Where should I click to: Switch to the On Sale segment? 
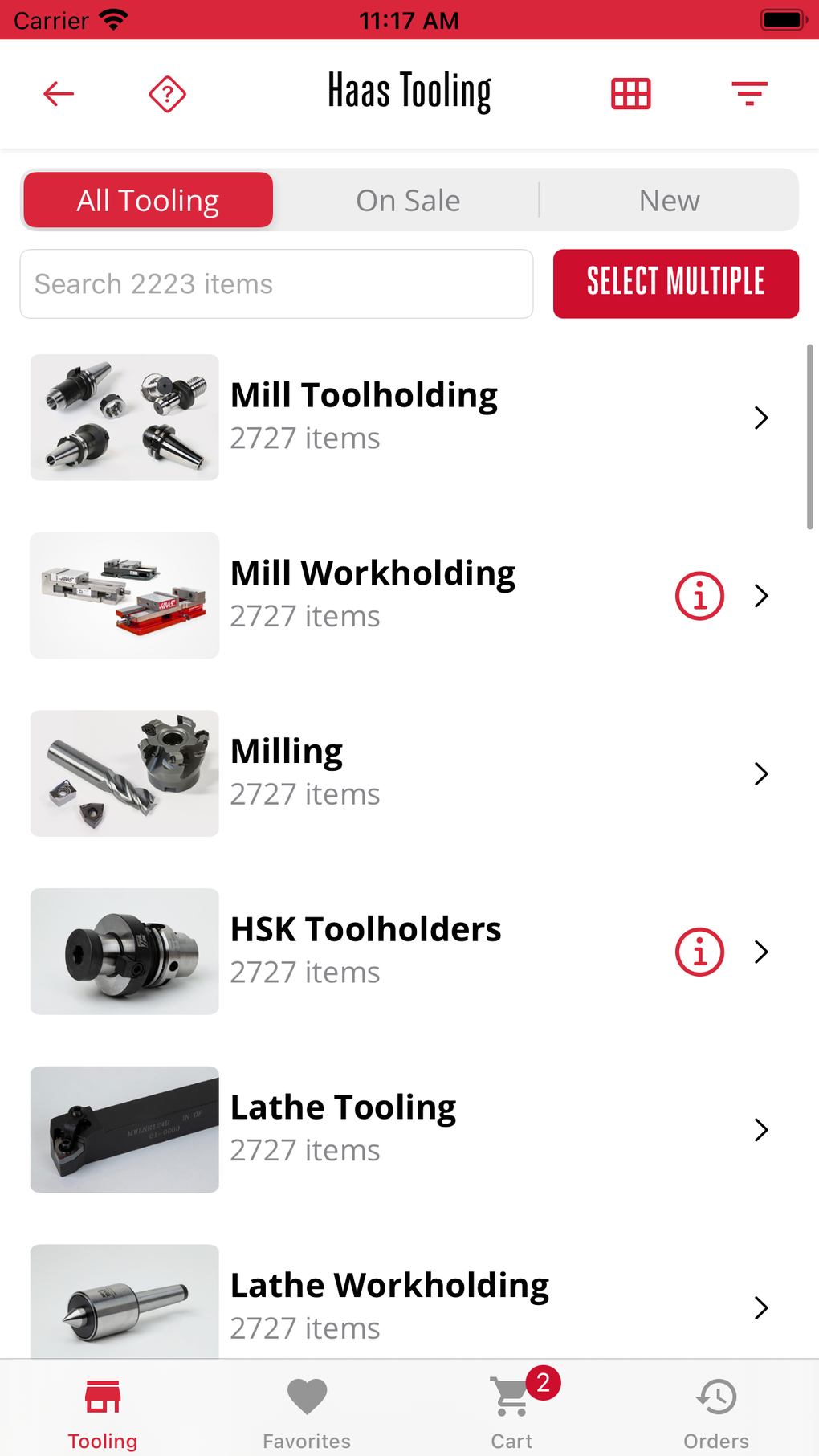pos(408,200)
